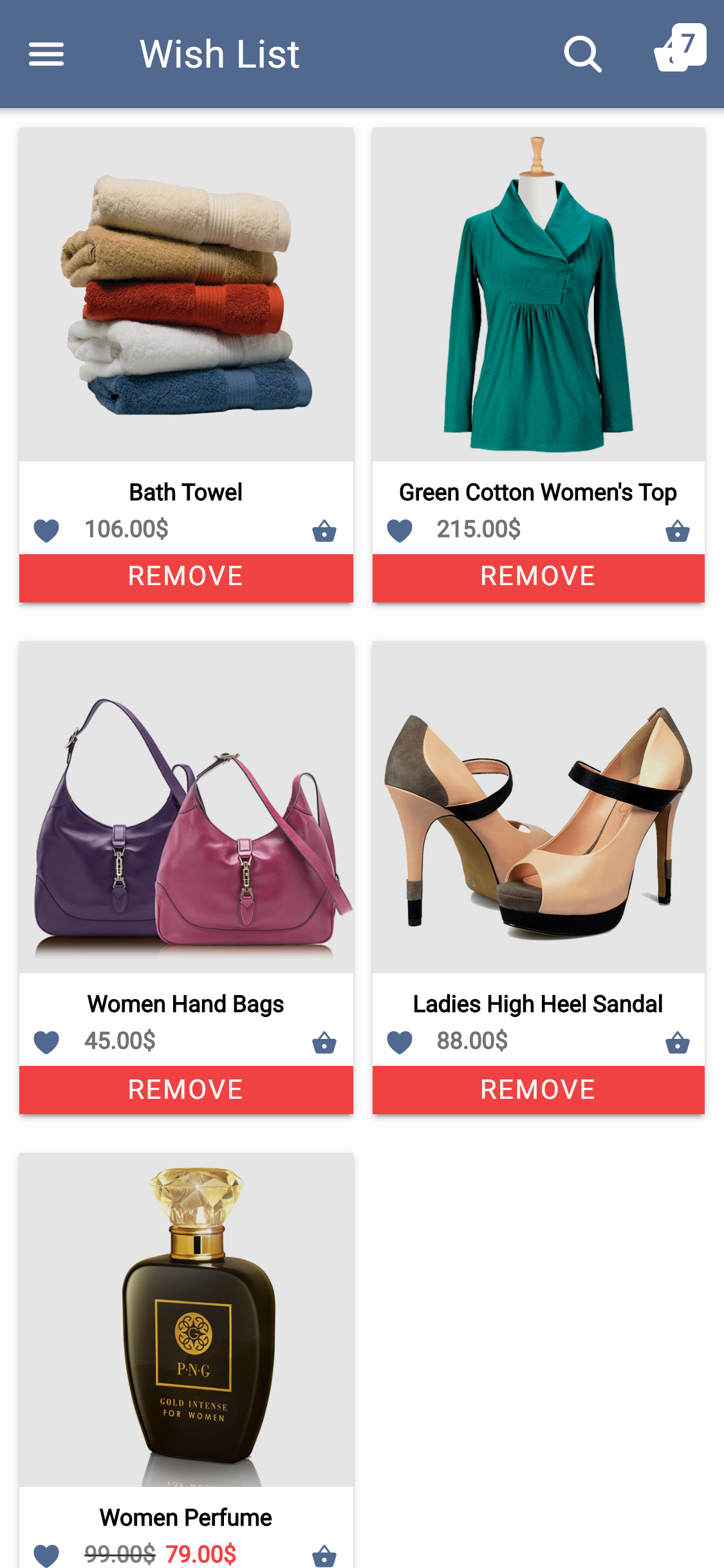Image resolution: width=724 pixels, height=1568 pixels.
Task: Open Women Perfume product card
Action: [186, 1320]
